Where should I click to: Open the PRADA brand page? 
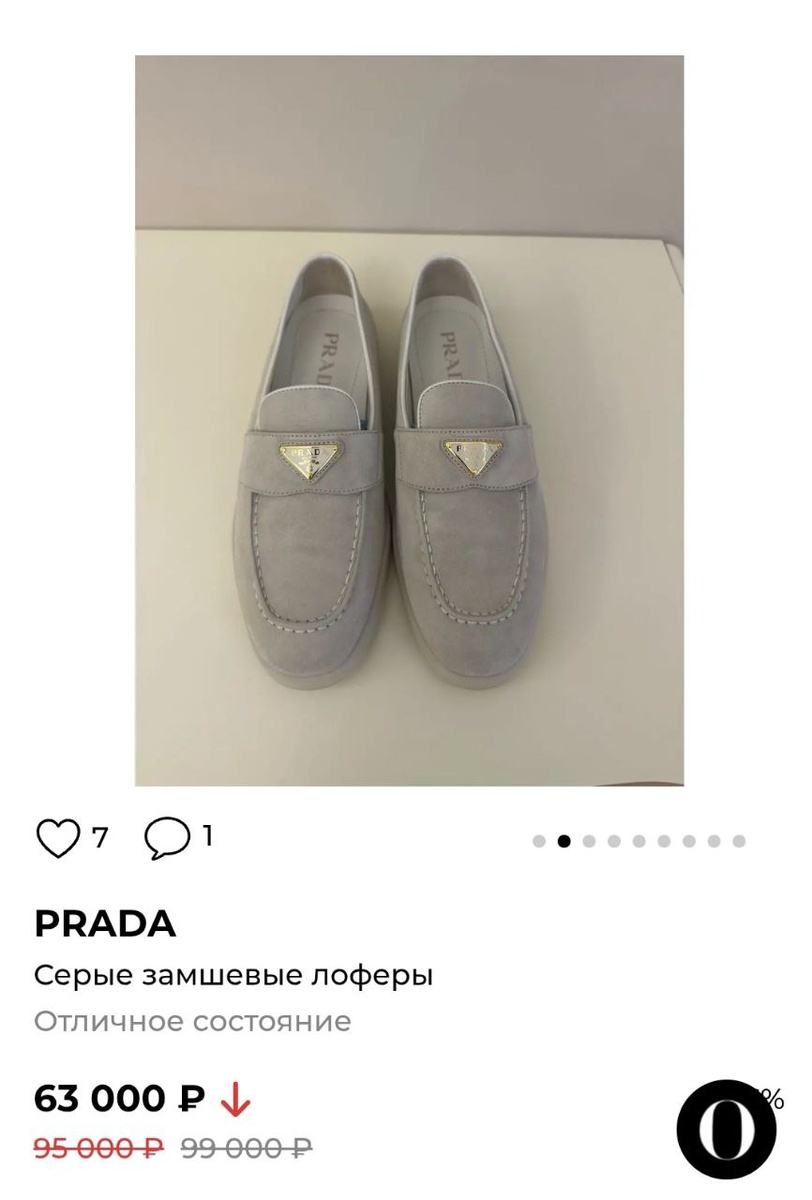(105, 925)
